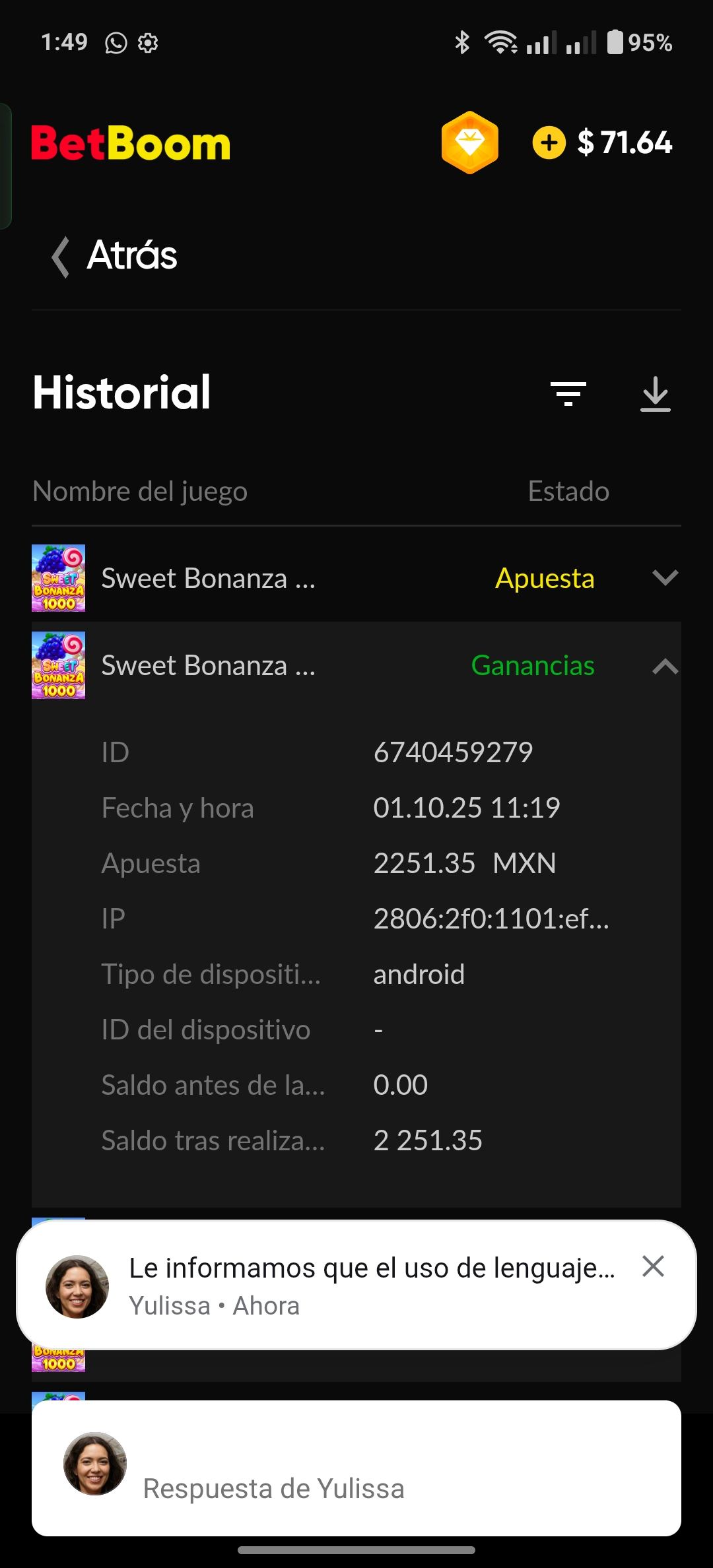Collapse the Sweet Bonanza Ganancias details
Viewport: 713px width, 1568px height.
(x=665, y=666)
